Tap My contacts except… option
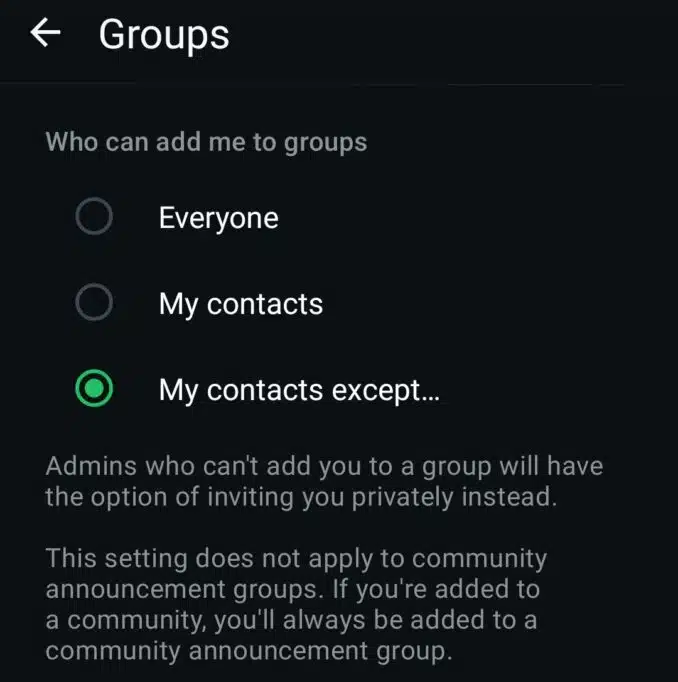Image resolution: width=678 pixels, height=682 pixels. 94,390
